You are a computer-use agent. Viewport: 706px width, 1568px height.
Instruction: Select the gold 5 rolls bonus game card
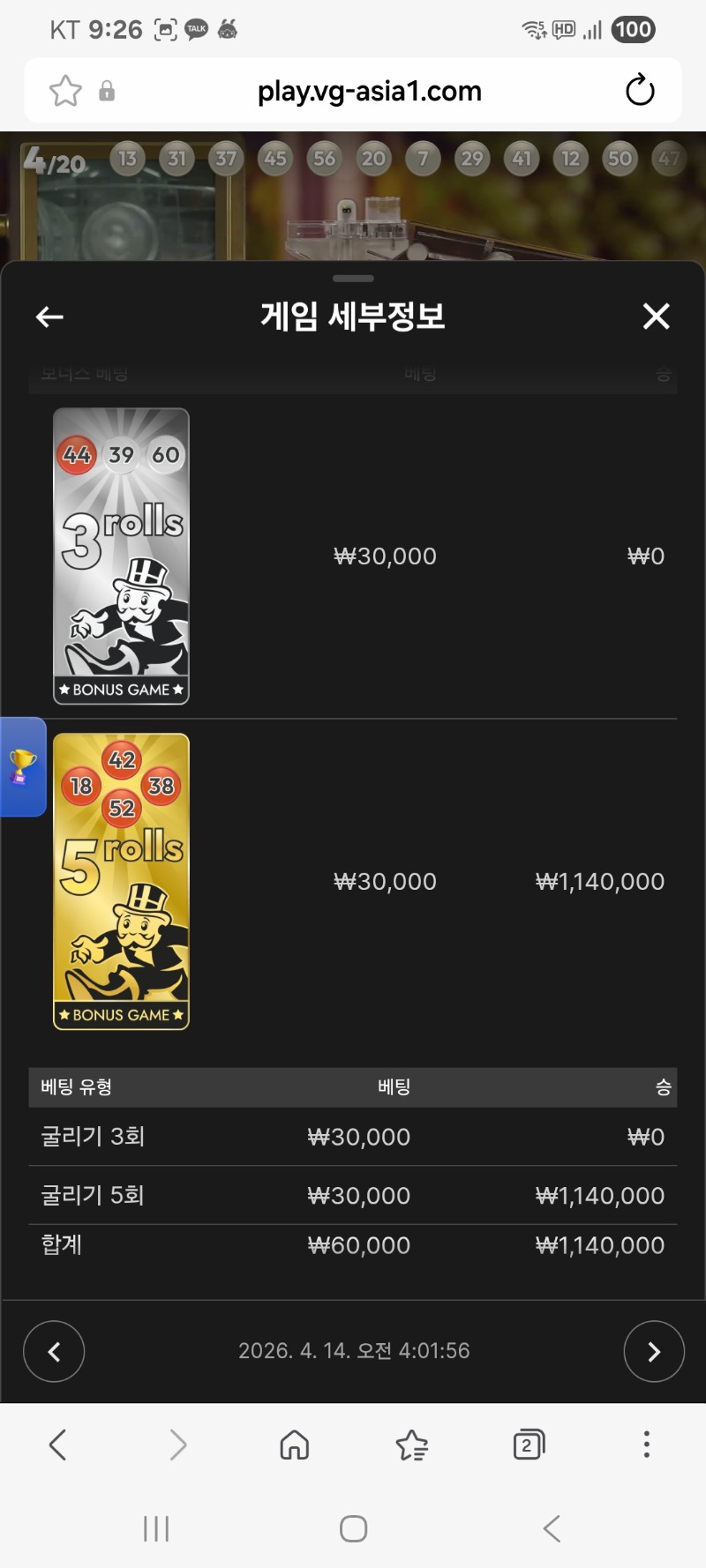[x=121, y=881]
